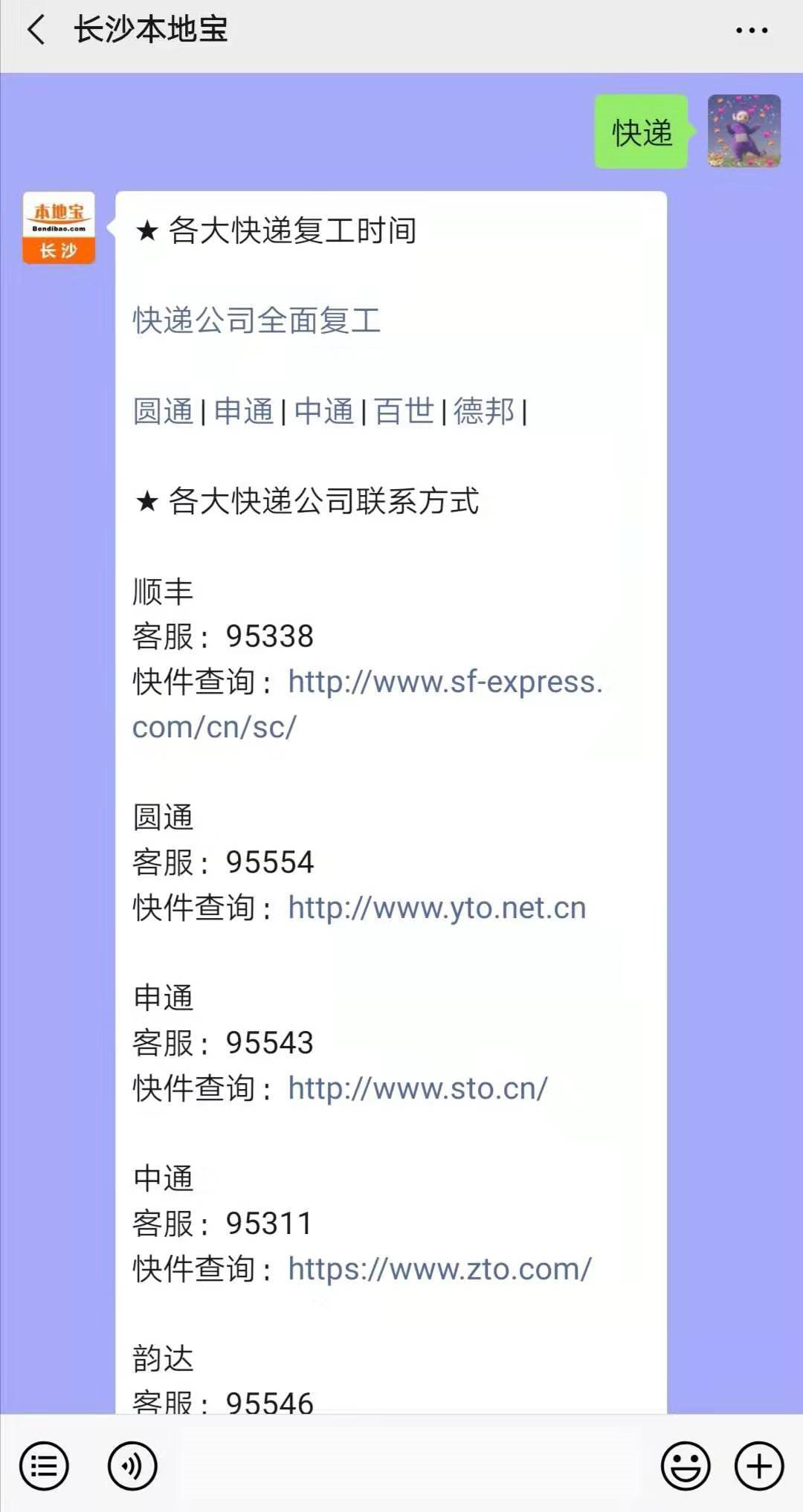
Task: Open the 百世 resumption link
Action: 404,411
